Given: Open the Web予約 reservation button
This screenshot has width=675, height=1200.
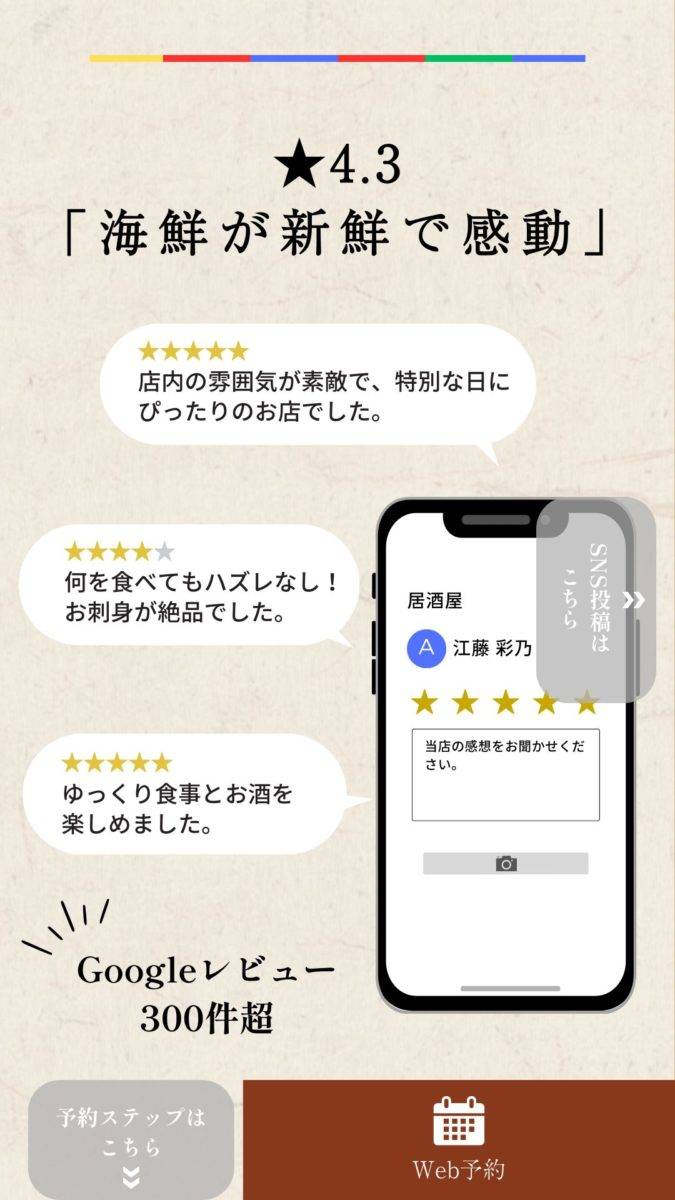Looking at the screenshot, I should click(458, 1140).
